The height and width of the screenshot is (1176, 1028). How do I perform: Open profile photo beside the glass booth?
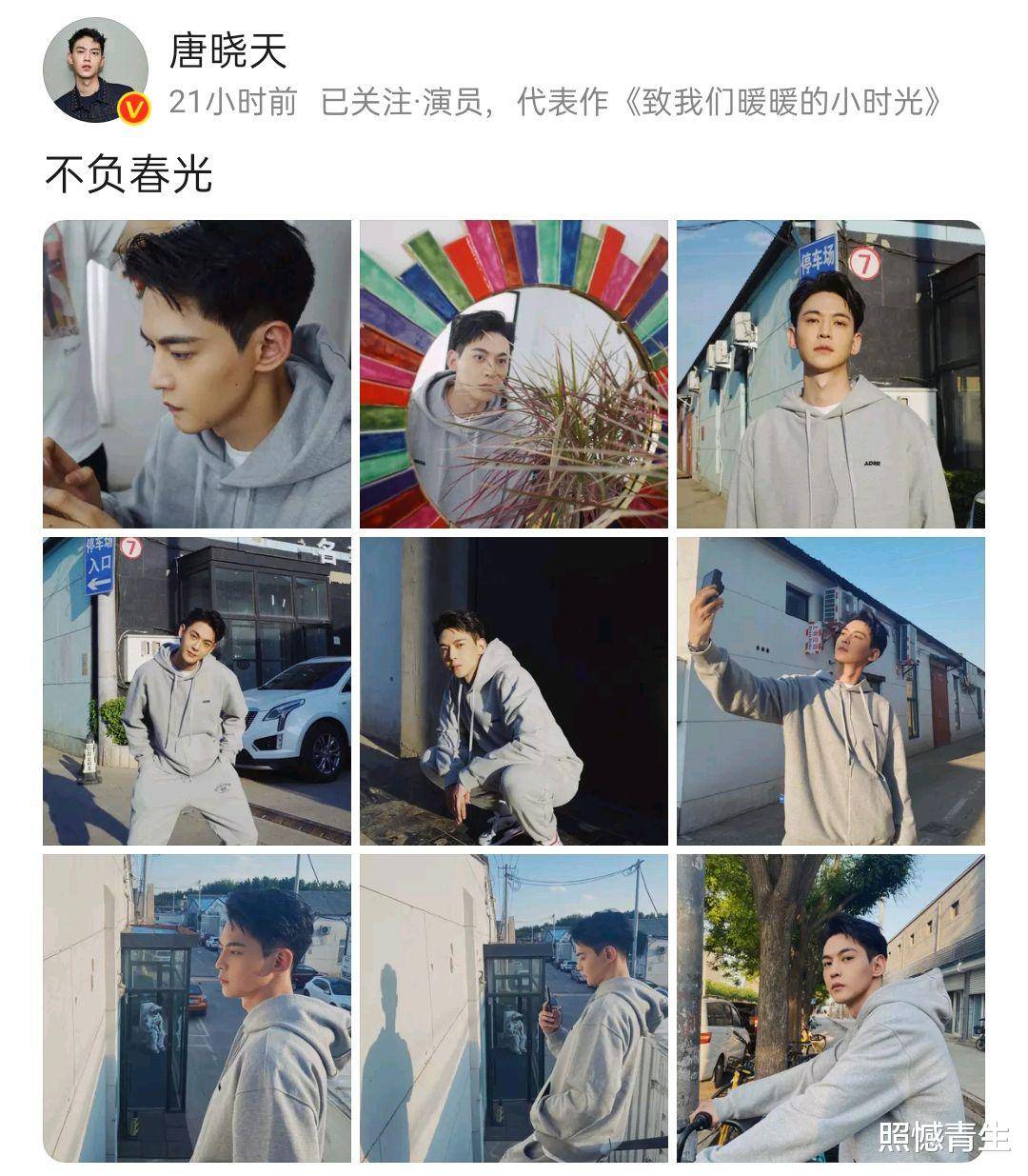pos(197,1007)
